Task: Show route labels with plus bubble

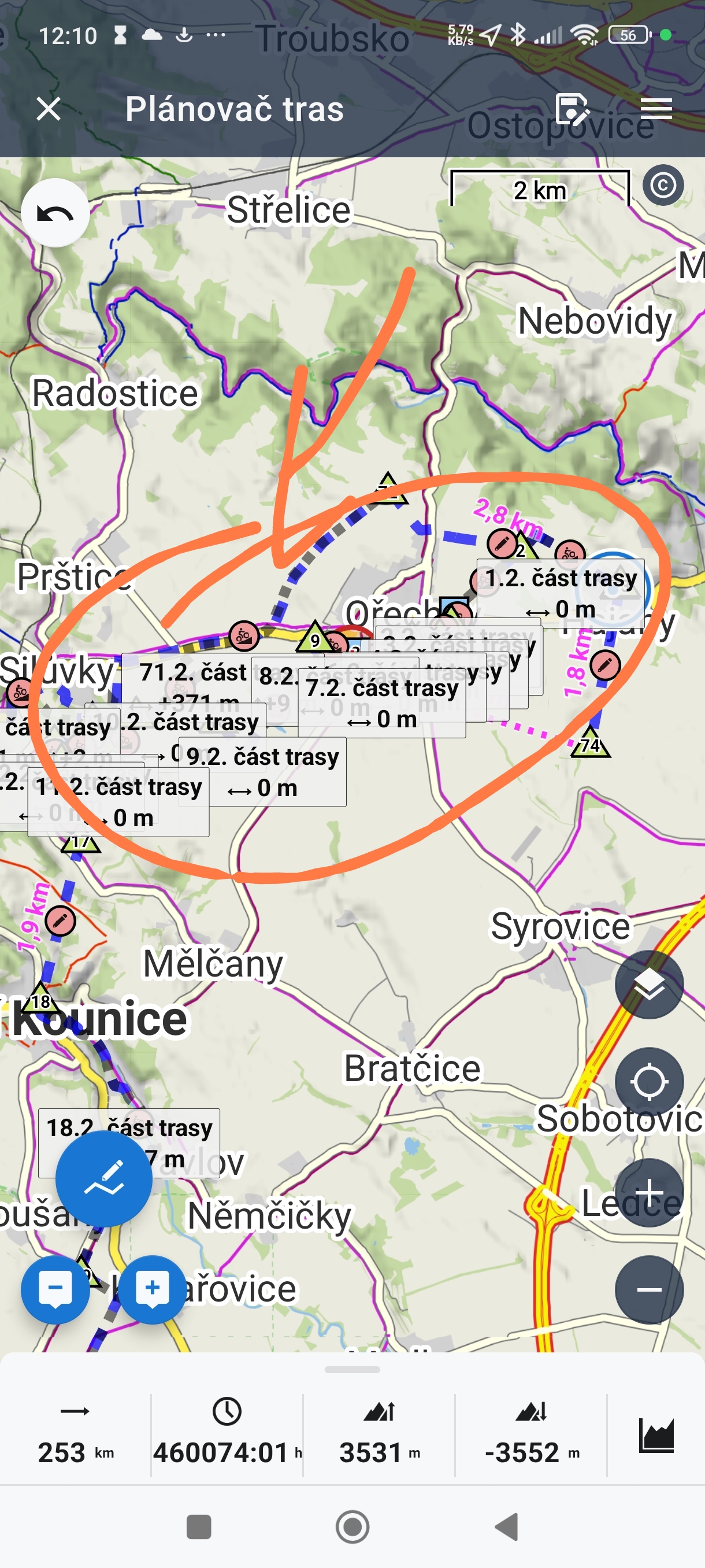Action: [152, 1289]
